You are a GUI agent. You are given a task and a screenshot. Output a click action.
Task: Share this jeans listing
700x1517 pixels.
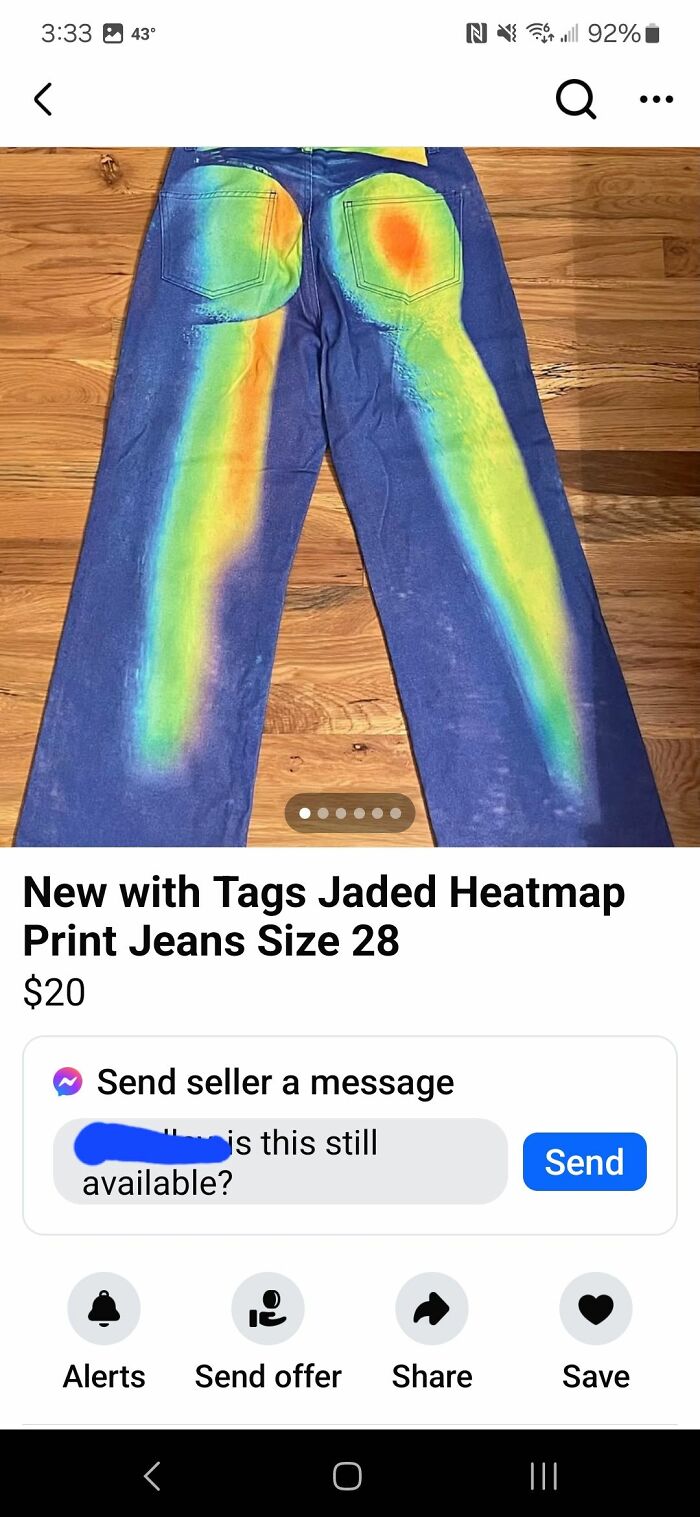432,1309
